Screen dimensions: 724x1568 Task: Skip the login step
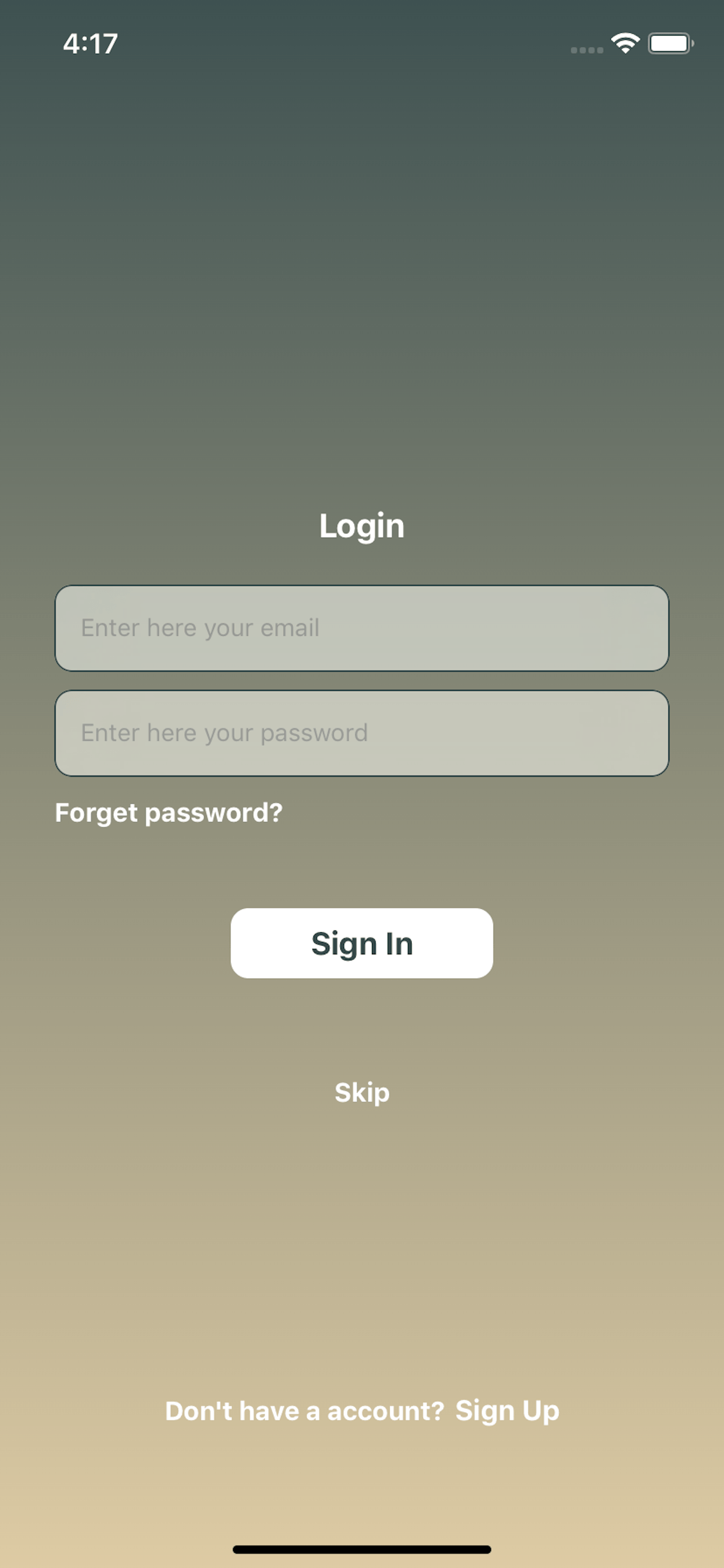[362, 1093]
